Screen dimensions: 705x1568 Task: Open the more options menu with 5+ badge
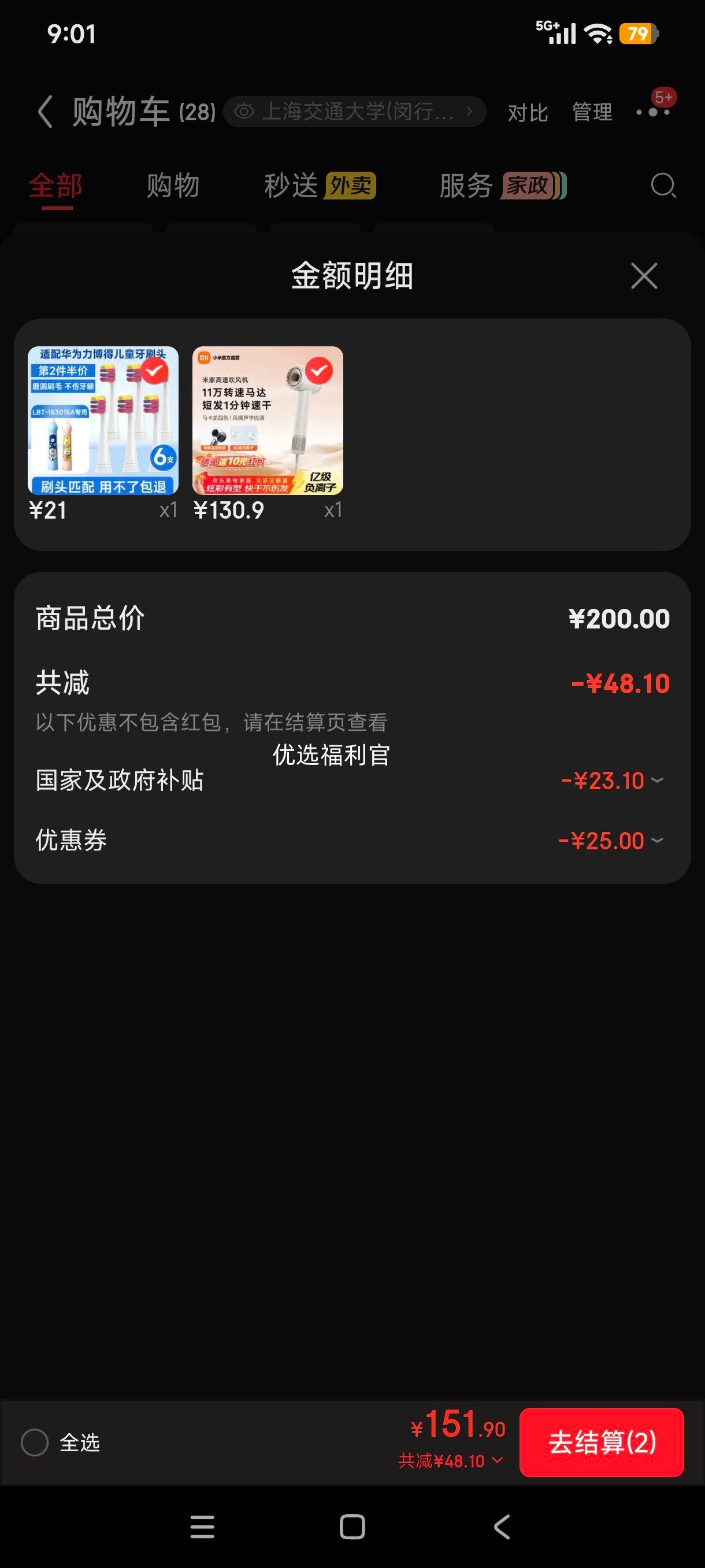point(652,113)
